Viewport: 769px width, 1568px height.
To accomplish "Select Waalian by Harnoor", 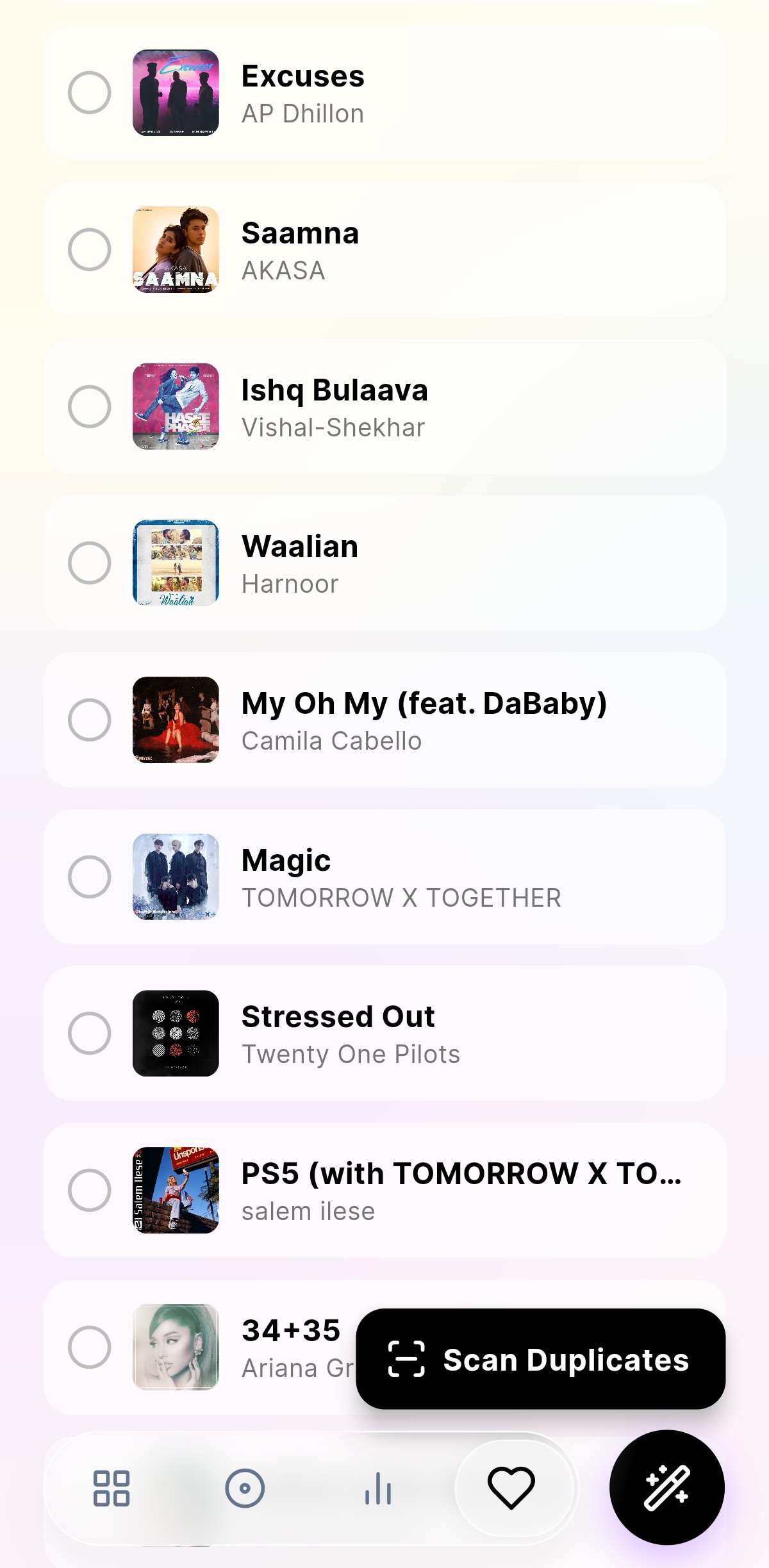I will (90, 563).
